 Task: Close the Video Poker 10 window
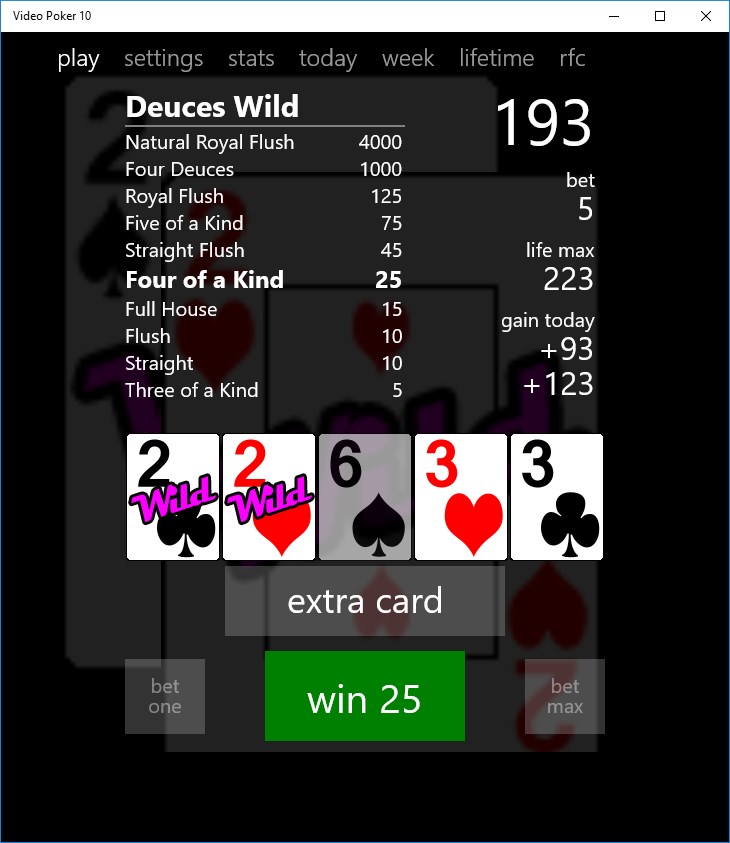[x=706, y=16]
